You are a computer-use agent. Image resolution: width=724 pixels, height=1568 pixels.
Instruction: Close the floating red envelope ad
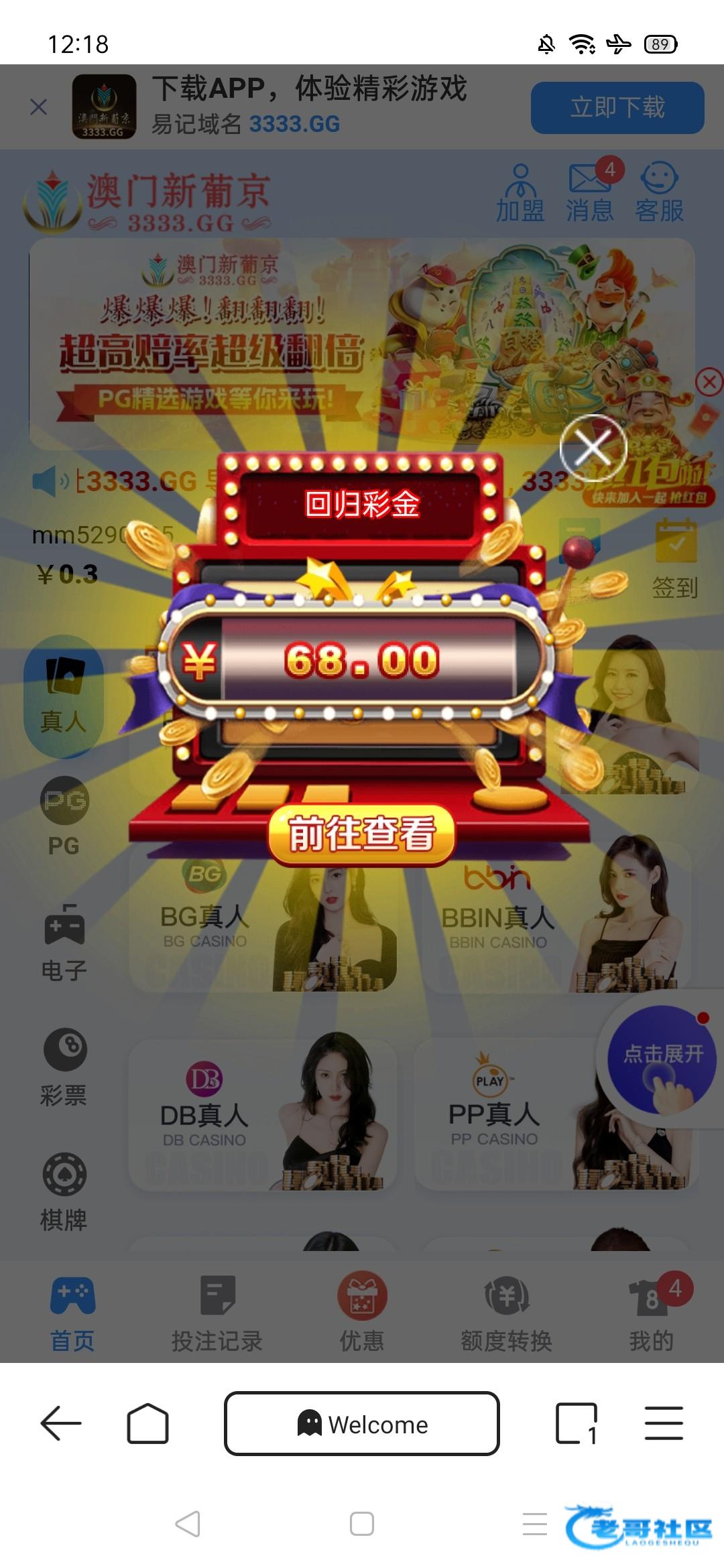click(x=709, y=383)
